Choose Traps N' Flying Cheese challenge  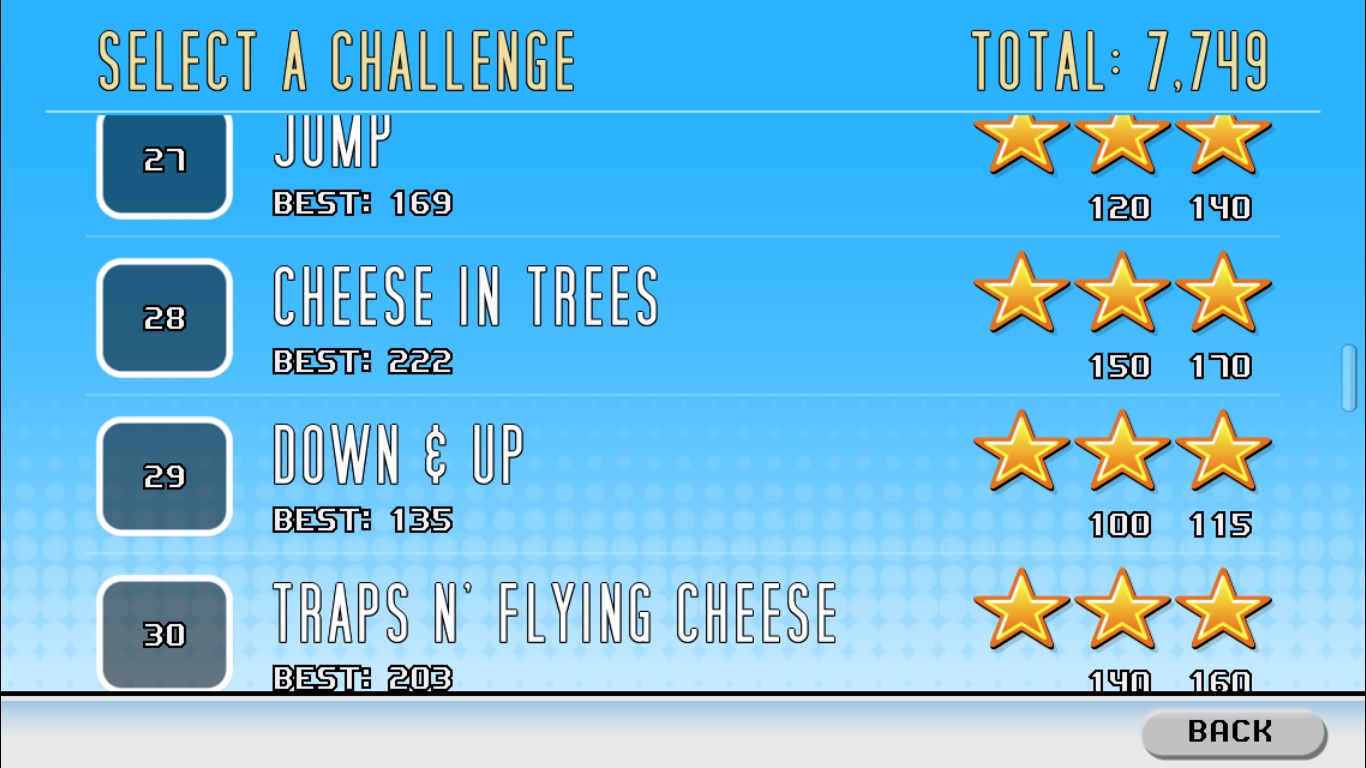164,633
